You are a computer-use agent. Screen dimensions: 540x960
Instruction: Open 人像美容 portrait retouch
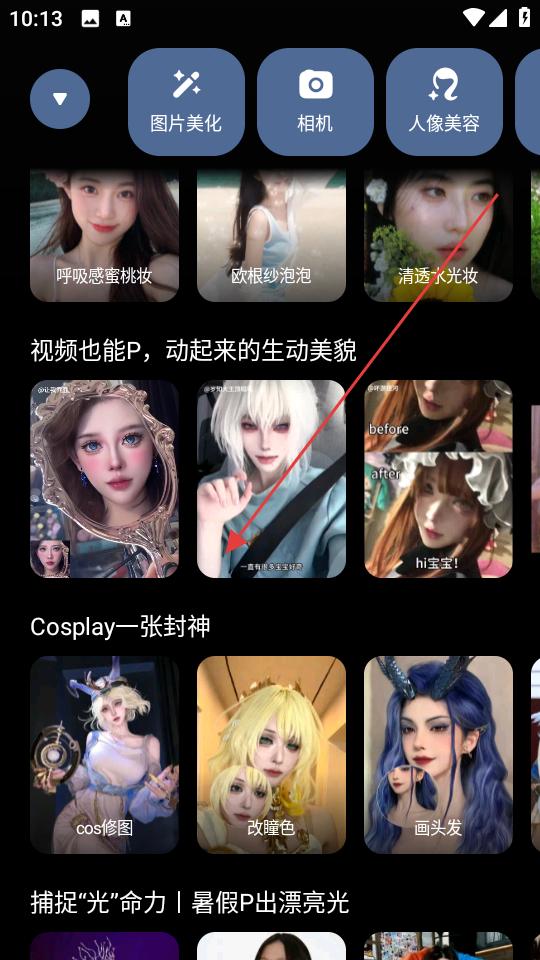pos(444,102)
